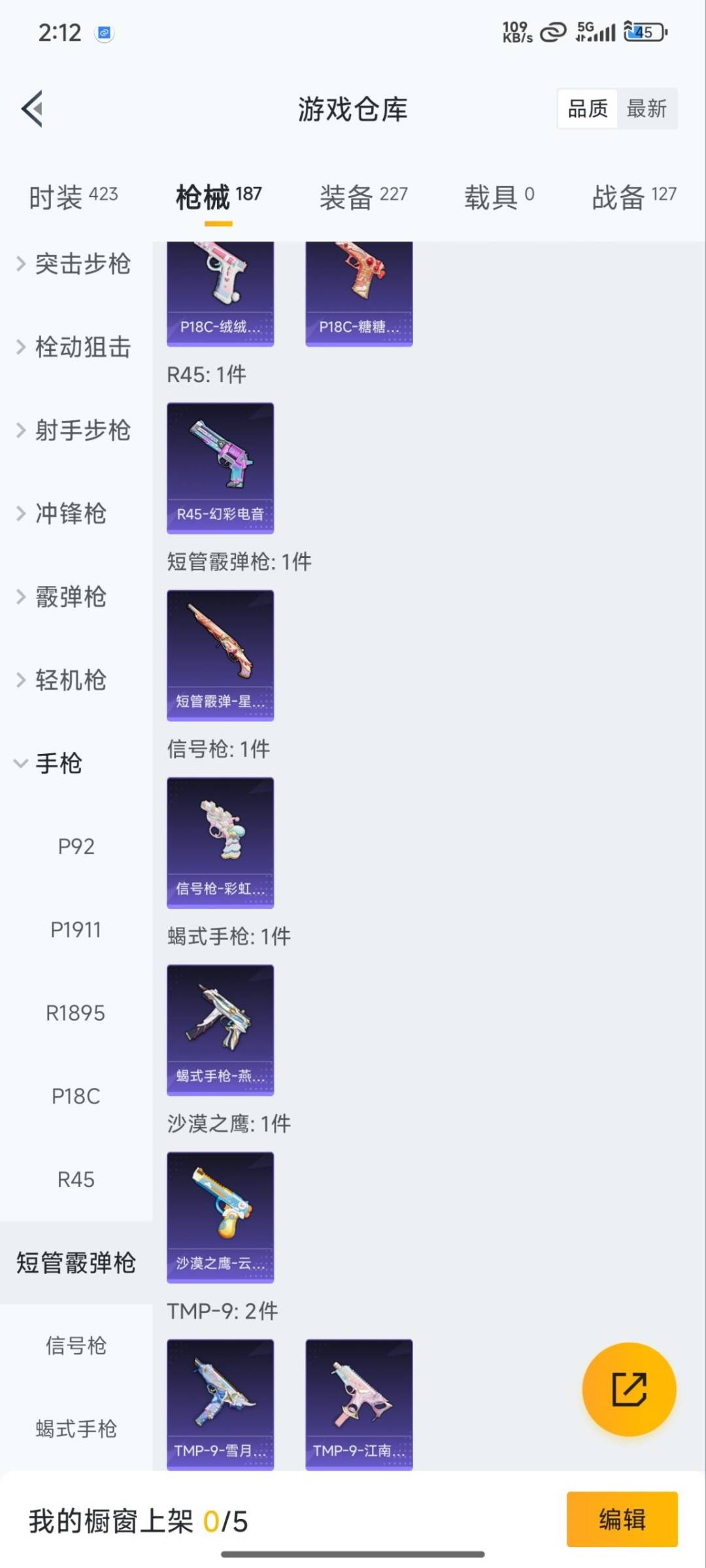Open the TMP-9-江南 skin

359,1405
